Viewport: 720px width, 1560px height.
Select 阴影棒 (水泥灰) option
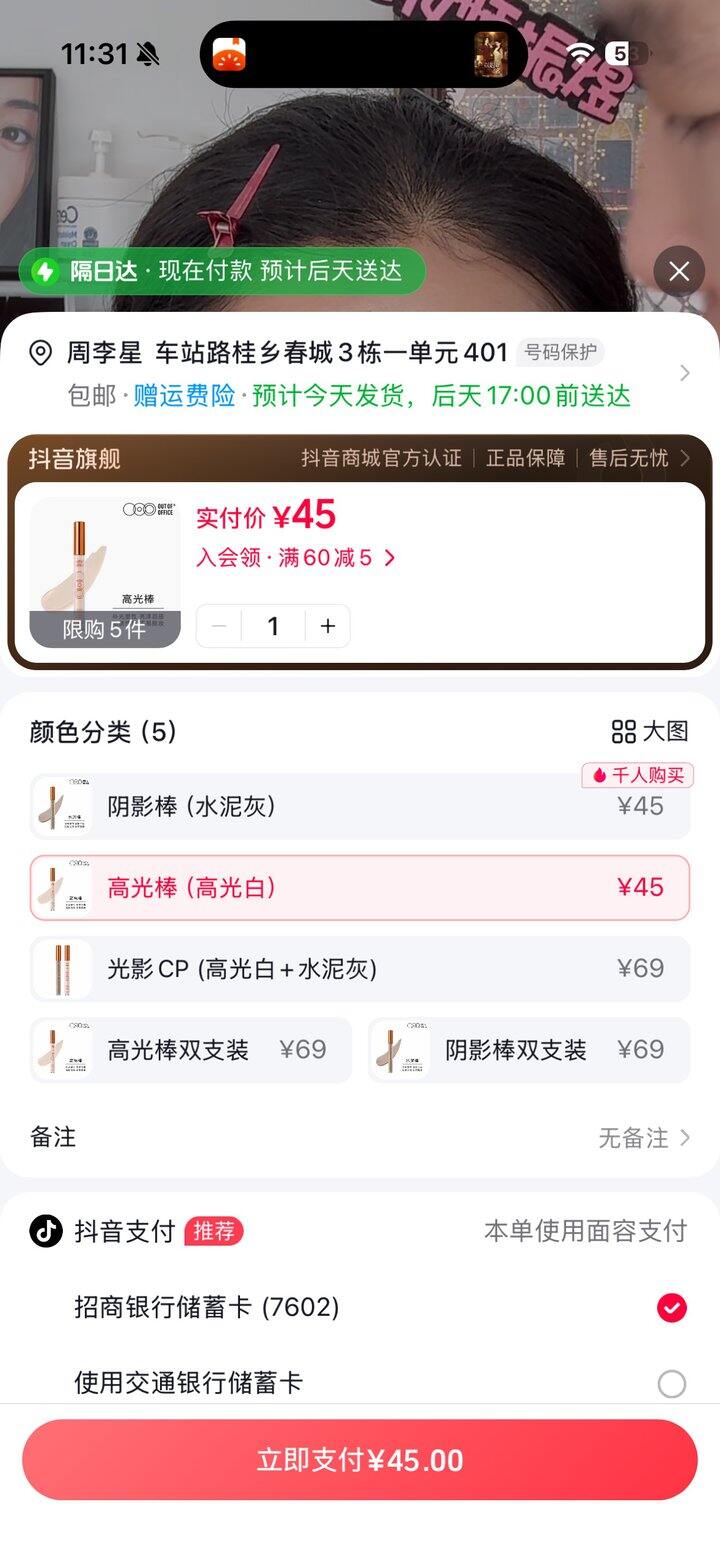pyautogui.click(x=360, y=806)
